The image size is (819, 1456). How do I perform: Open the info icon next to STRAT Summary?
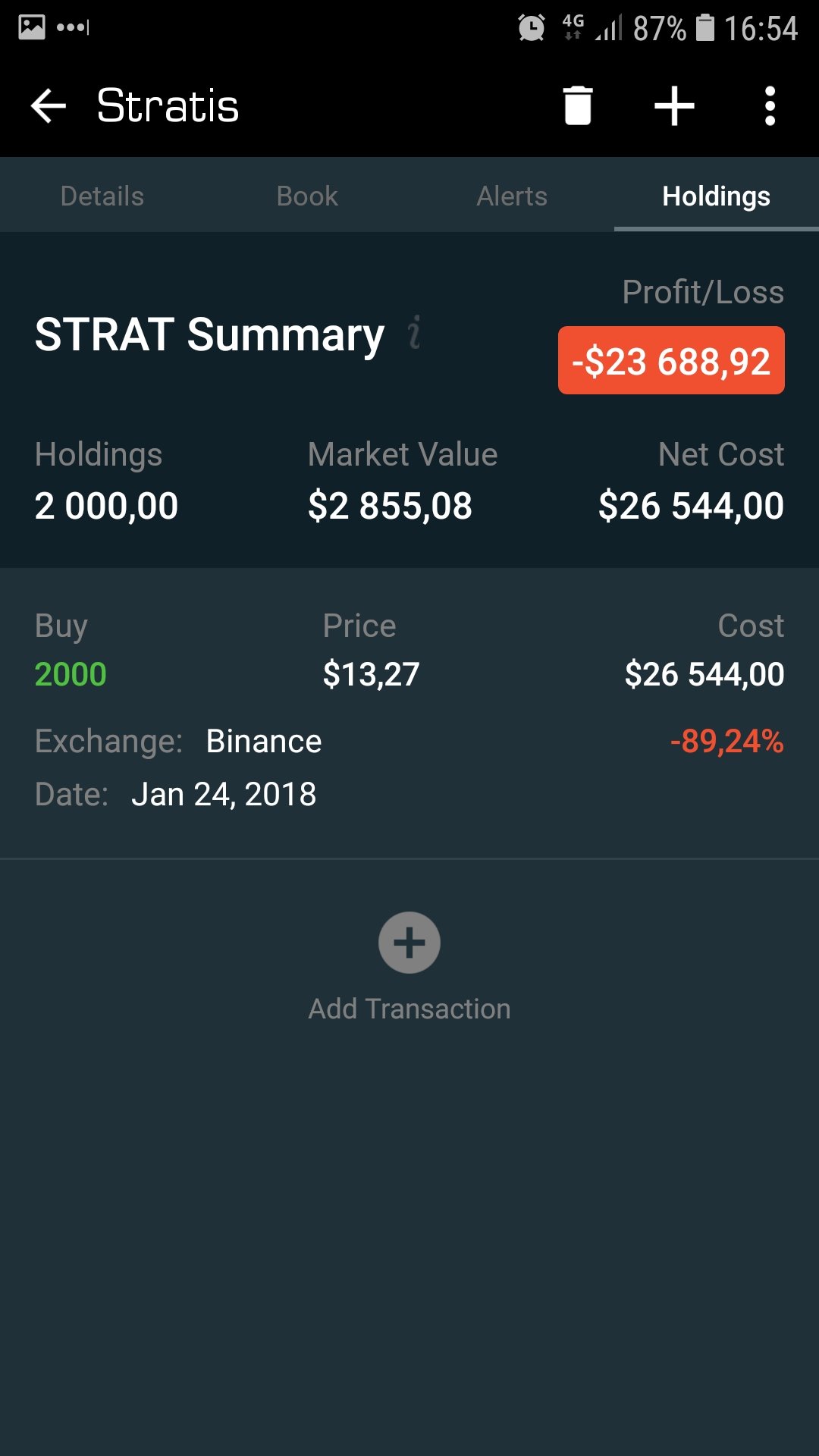pyautogui.click(x=414, y=333)
